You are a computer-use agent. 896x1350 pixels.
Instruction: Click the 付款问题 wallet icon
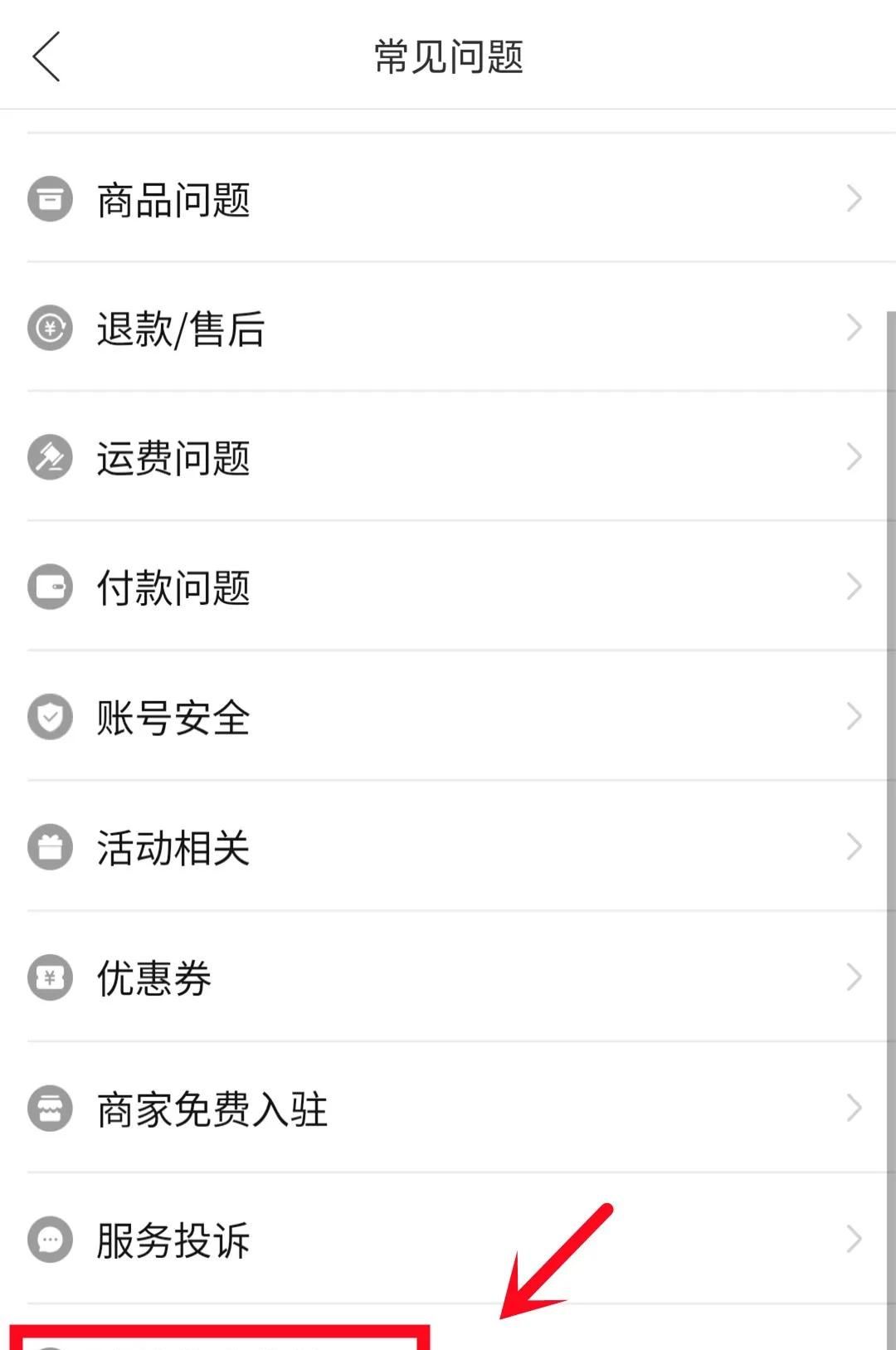coord(50,587)
